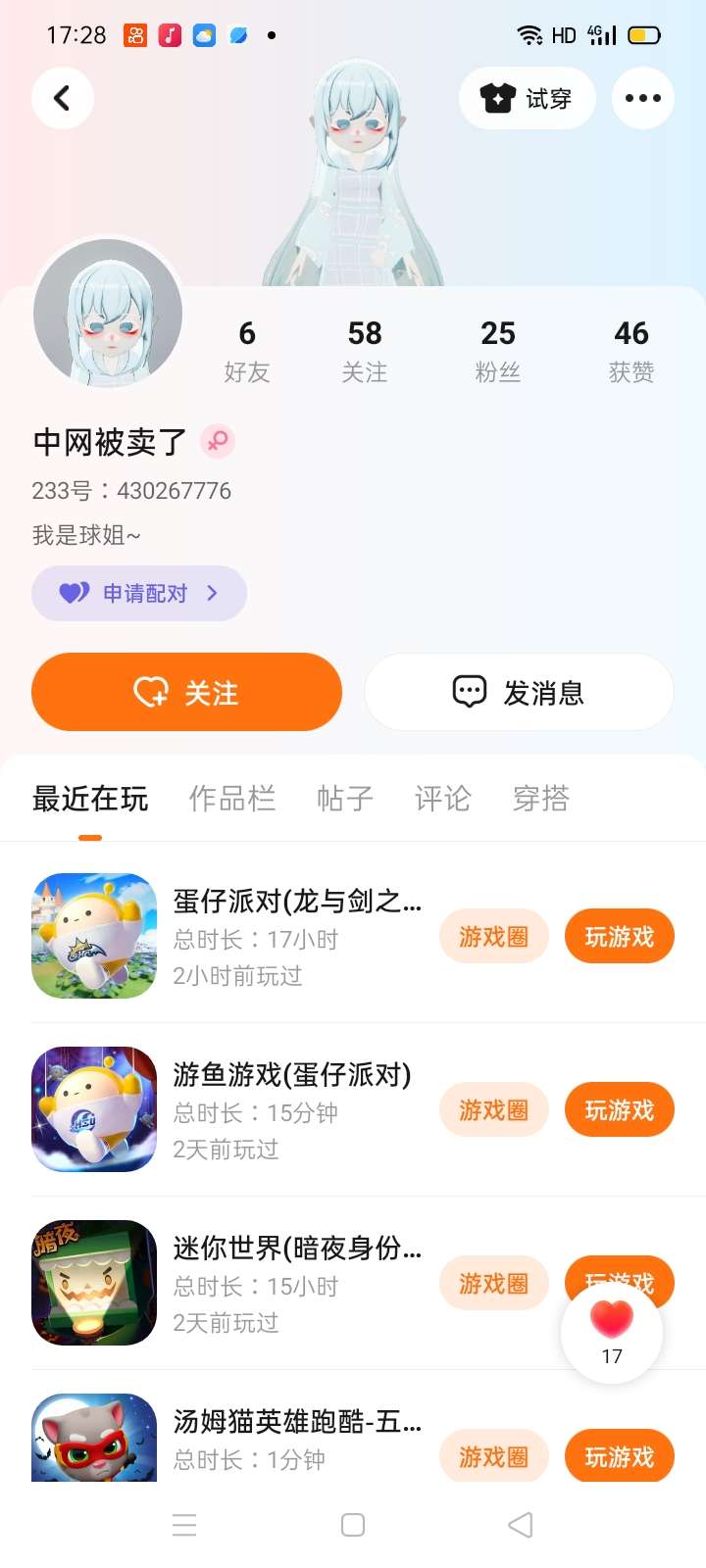Switch to the 穿搭 tab

click(x=540, y=799)
